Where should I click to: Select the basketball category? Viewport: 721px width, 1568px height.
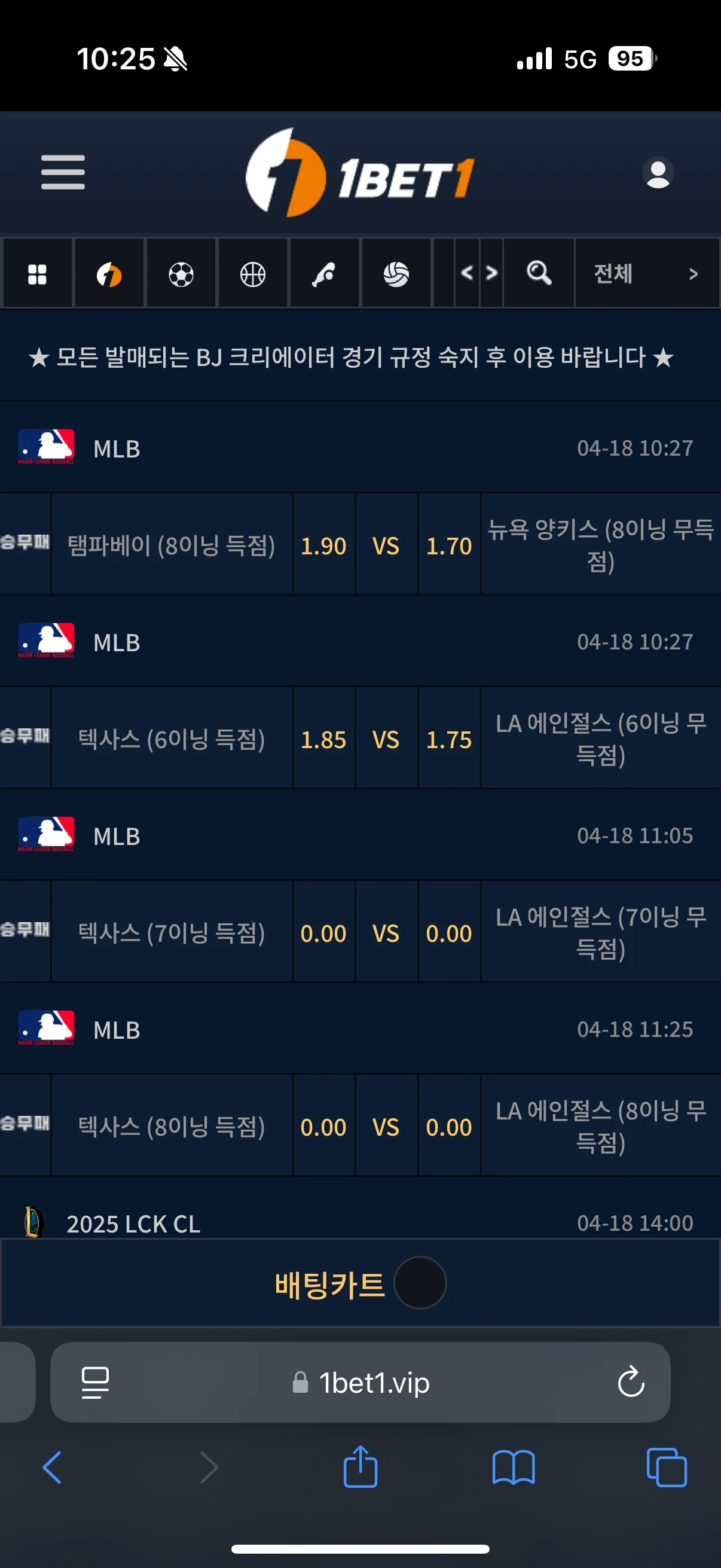pos(252,274)
